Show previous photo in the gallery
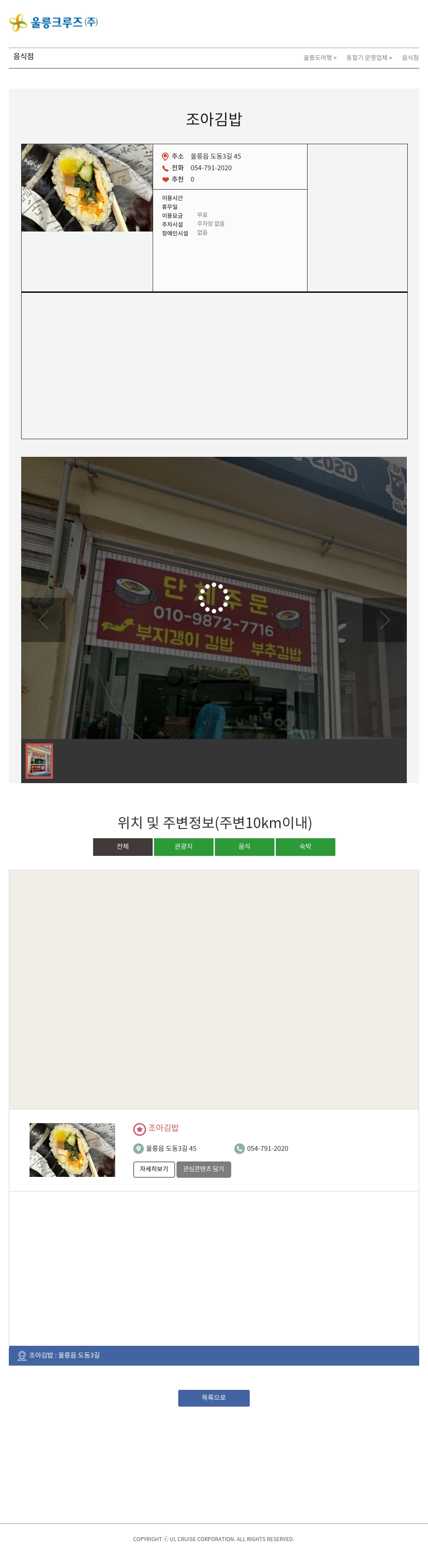428x1568 pixels. [x=43, y=620]
